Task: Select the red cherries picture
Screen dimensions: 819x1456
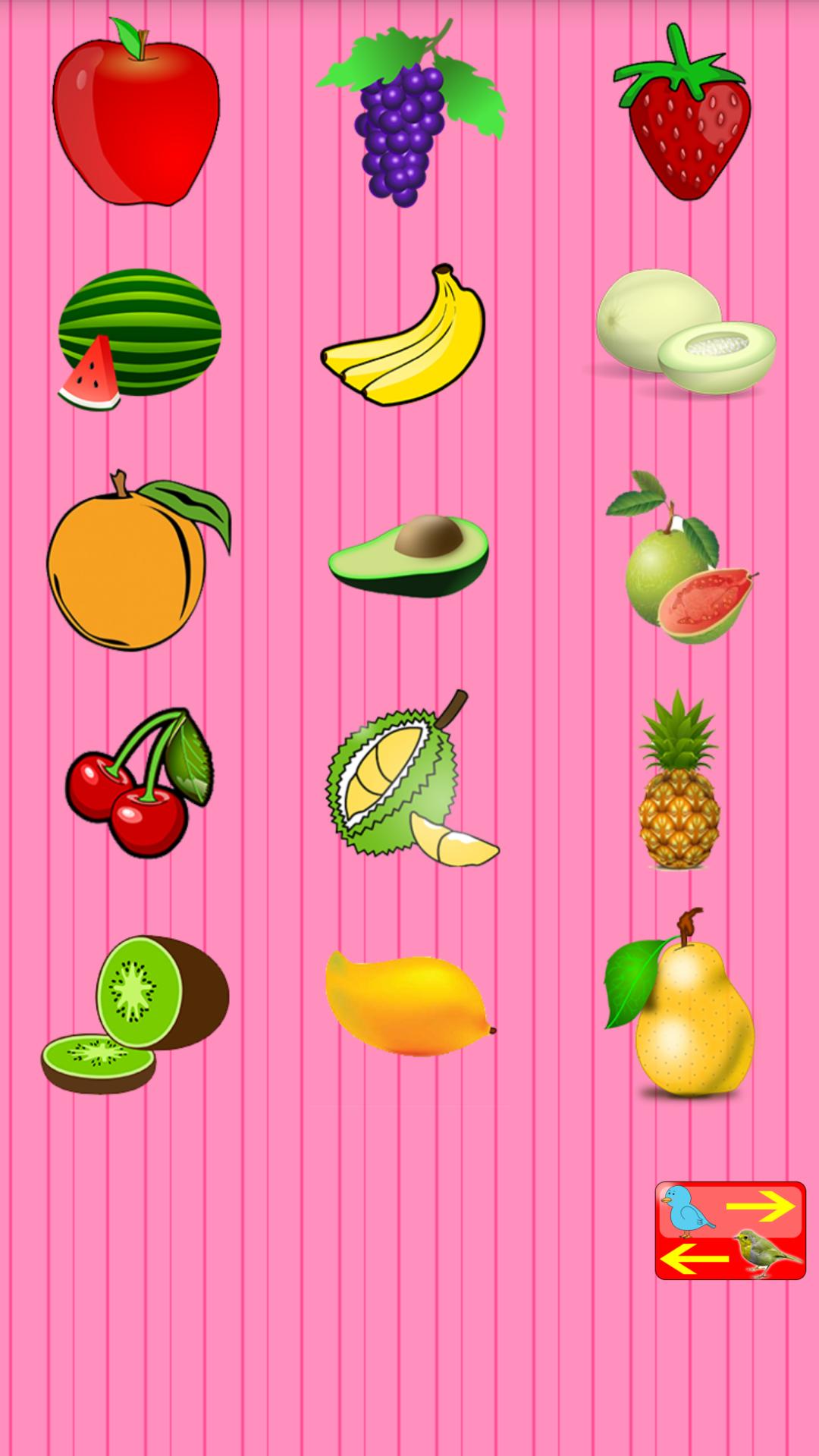Action: (136, 785)
